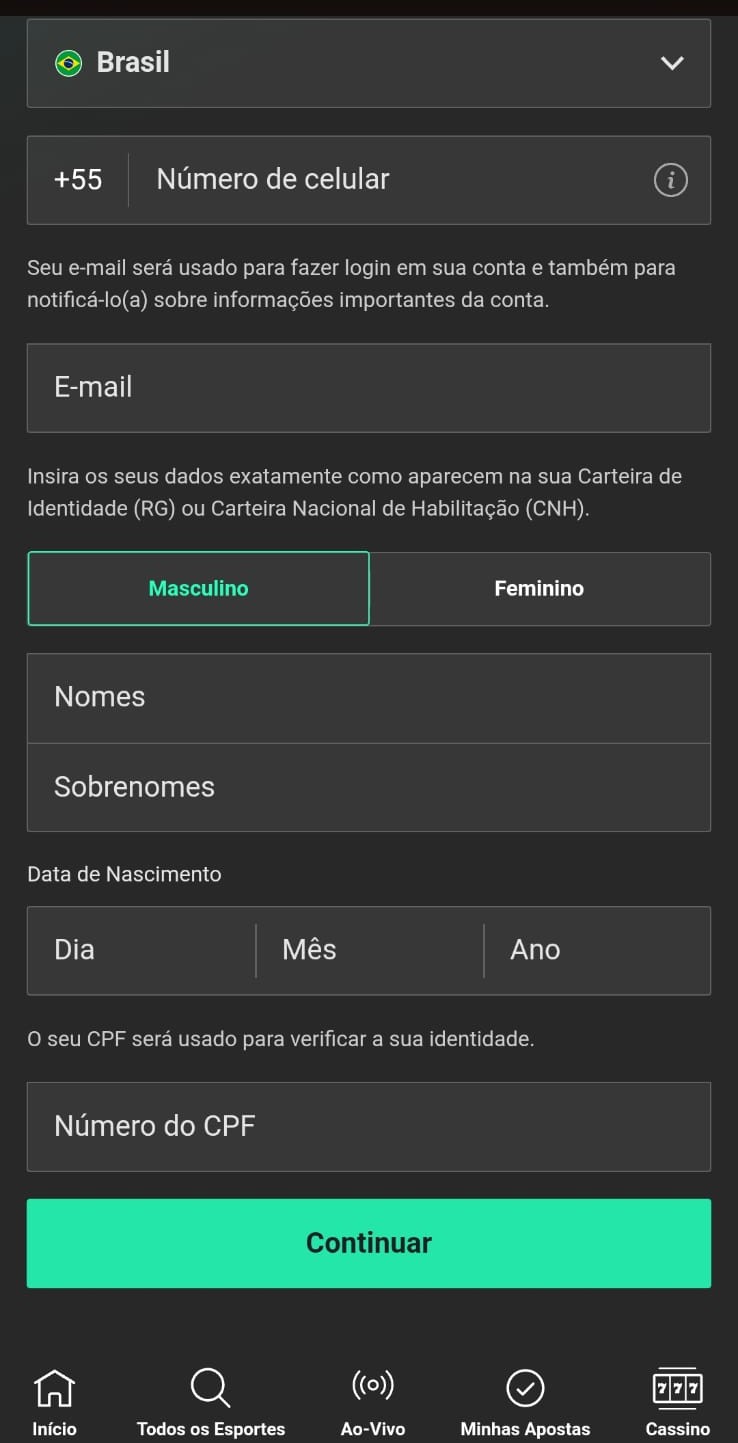Click the E-mail input field
Screen dimensions: 738x1443
[x=369, y=387]
